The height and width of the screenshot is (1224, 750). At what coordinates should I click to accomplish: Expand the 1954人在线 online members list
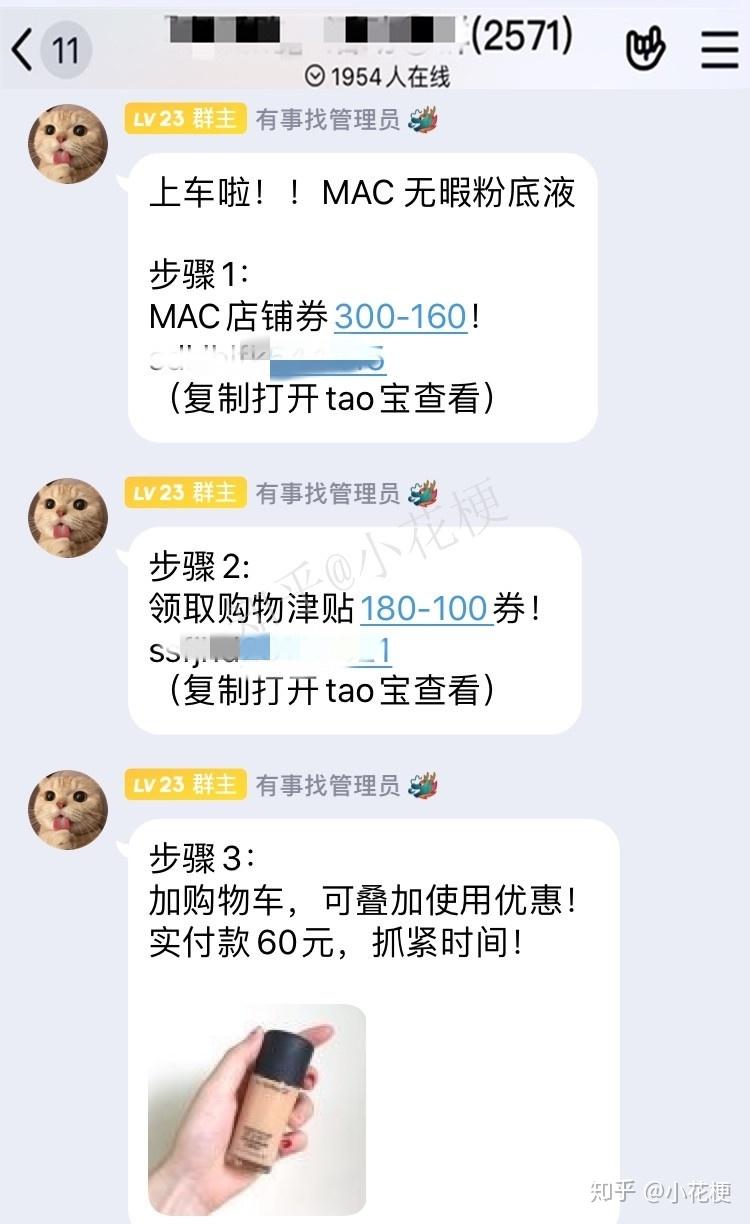(x=376, y=75)
